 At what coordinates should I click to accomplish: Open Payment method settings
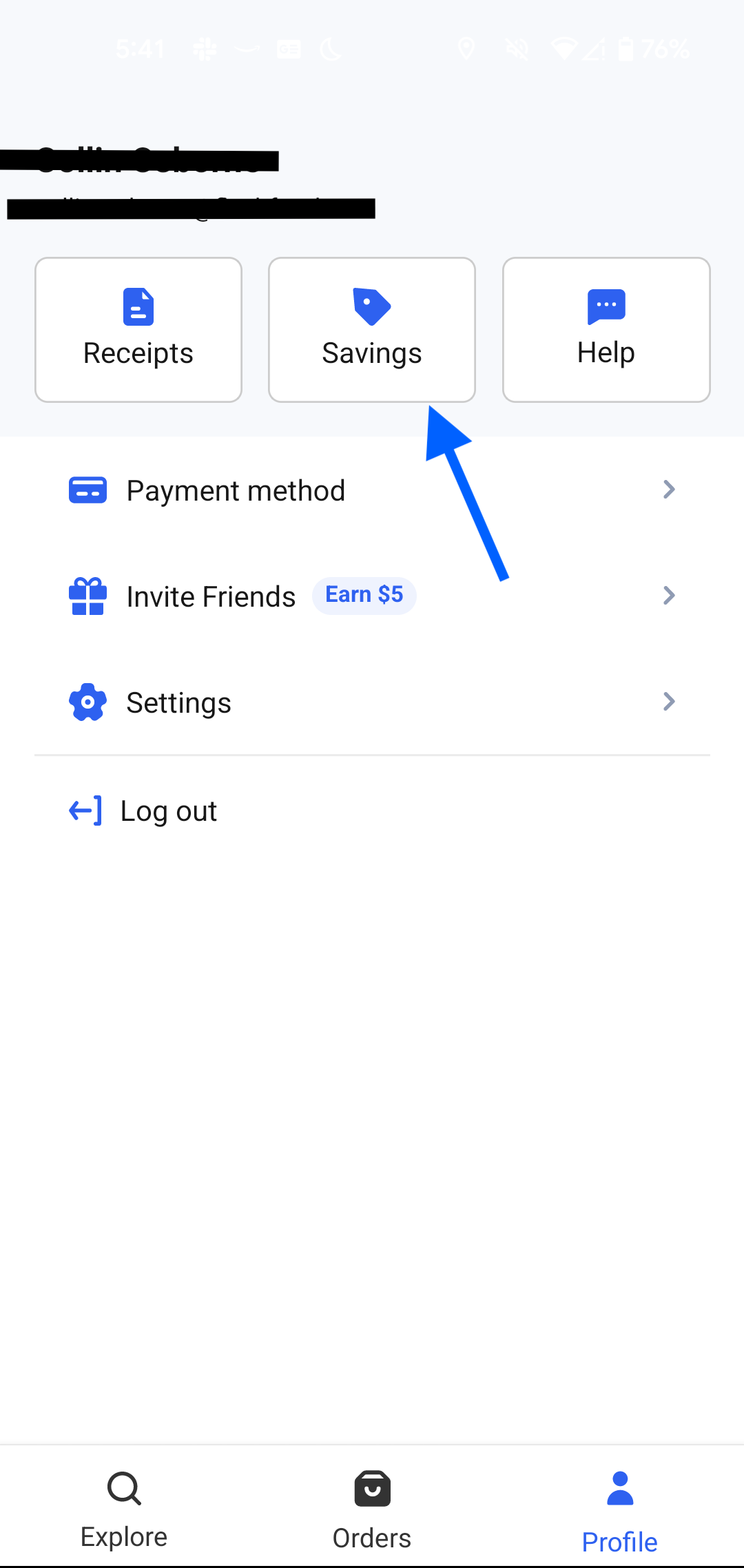click(372, 490)
